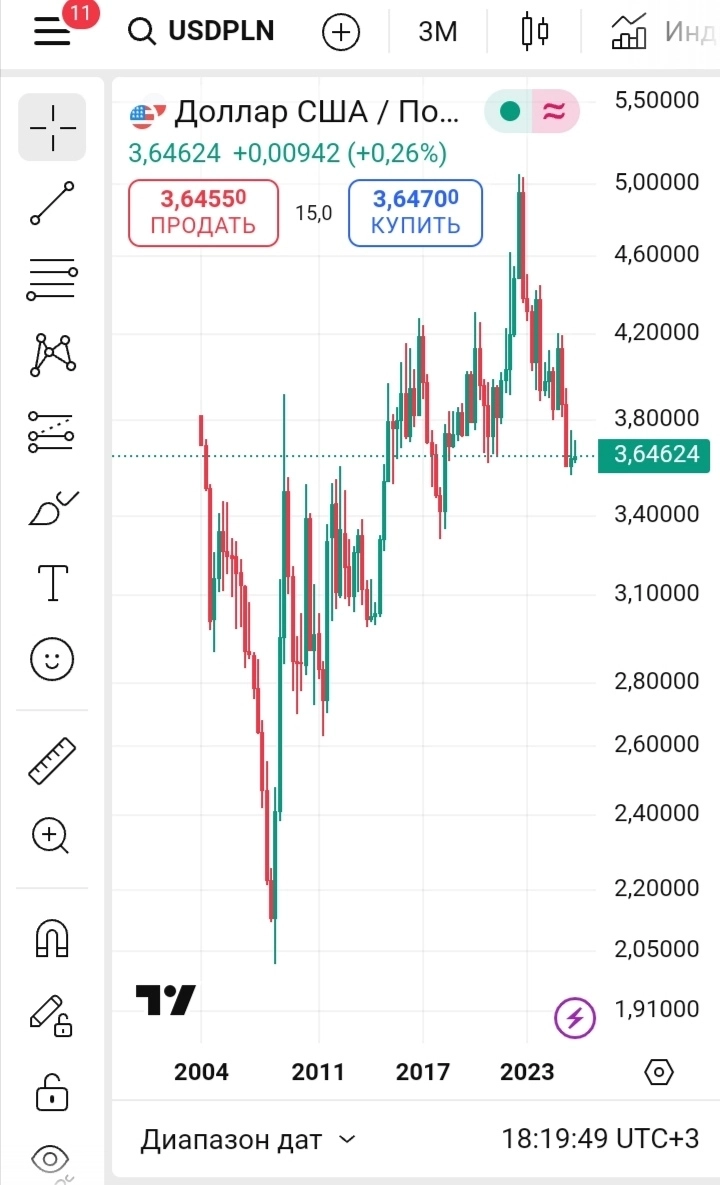The image size is (720, 1185).
Task: Hide drawings using the eye icon
Action: point(51,1150)
